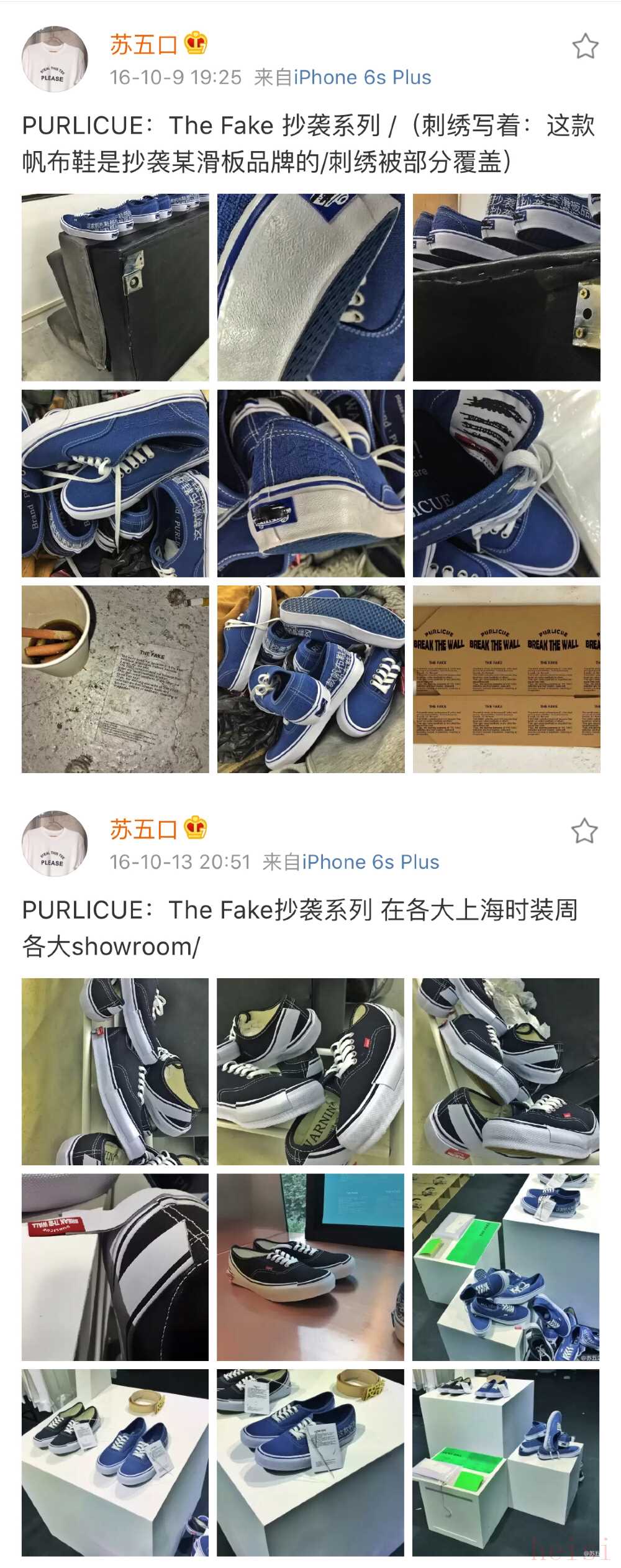Open 苏五口 avatar on the 16-10-9 post
Screen dimensions: 621x1568
55,59
